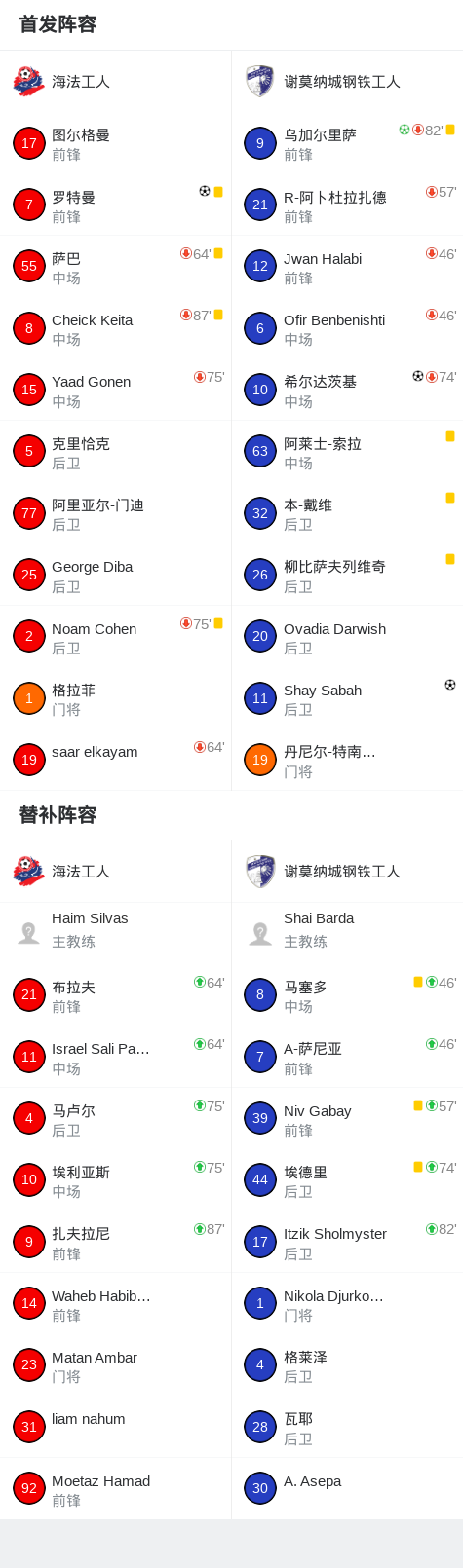
Task: Open 谢莫纳城钢铁工人 team in substitutes section
Action: coord(347,872)
